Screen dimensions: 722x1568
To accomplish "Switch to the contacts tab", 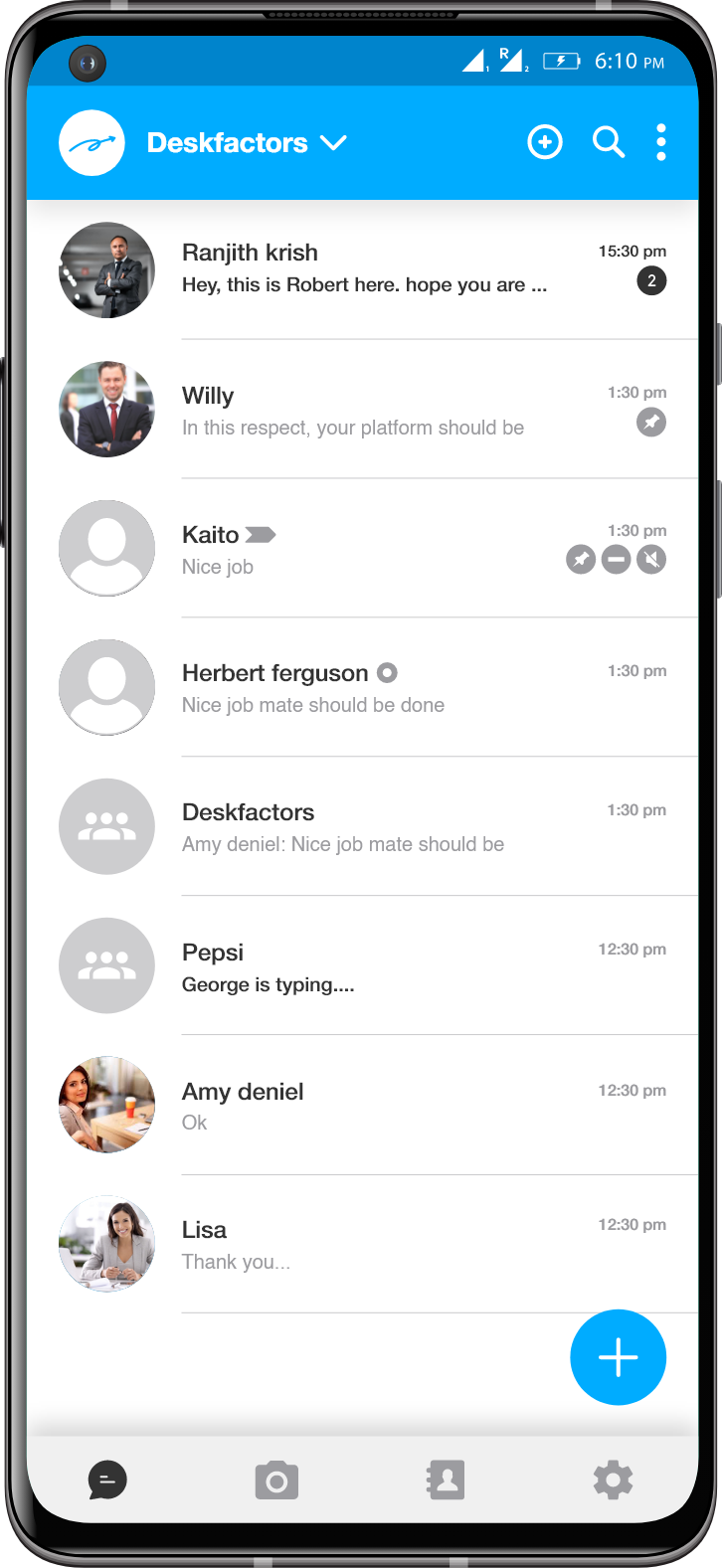I will click(446, 1481).
